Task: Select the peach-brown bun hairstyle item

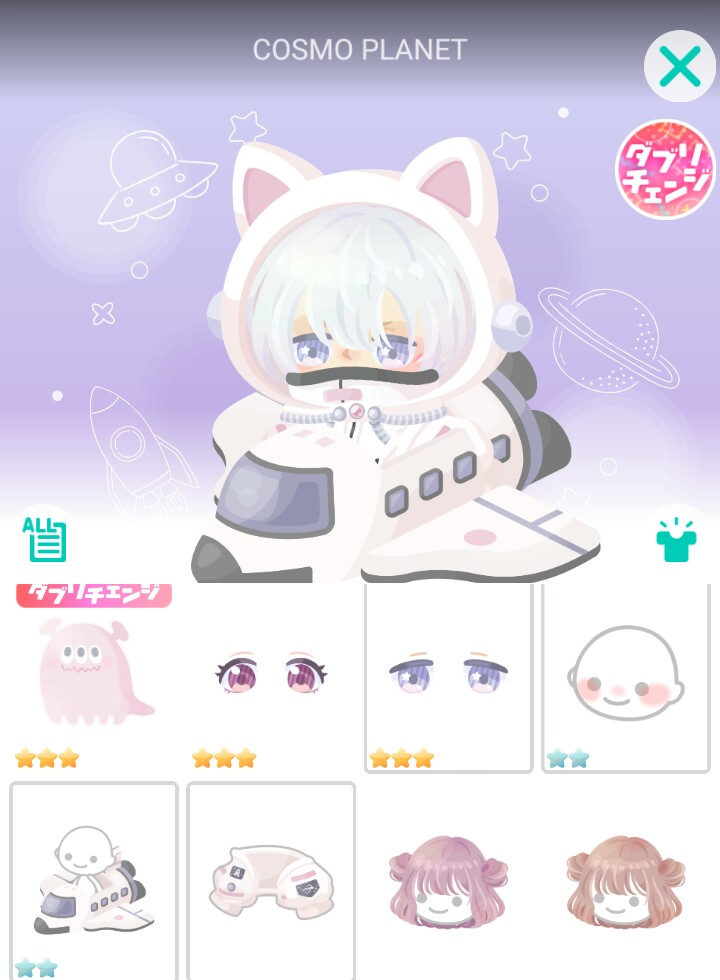Action: (x=625, y=880)
